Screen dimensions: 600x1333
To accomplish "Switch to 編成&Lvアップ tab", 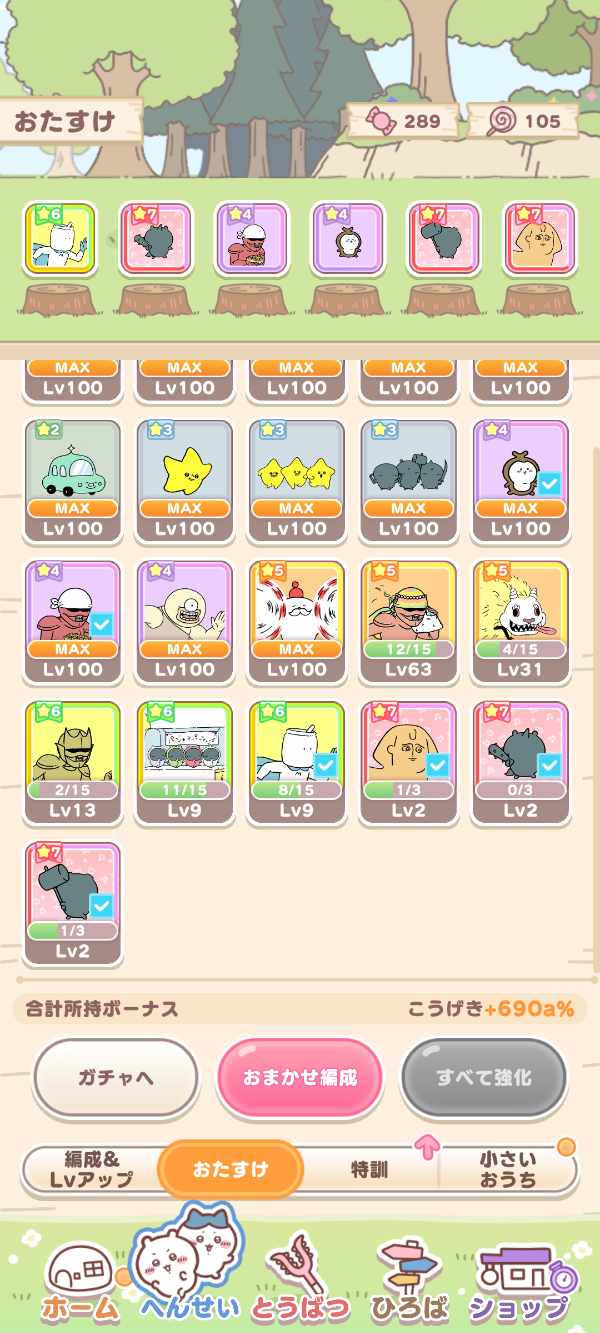I will (x=91, y=1169).
